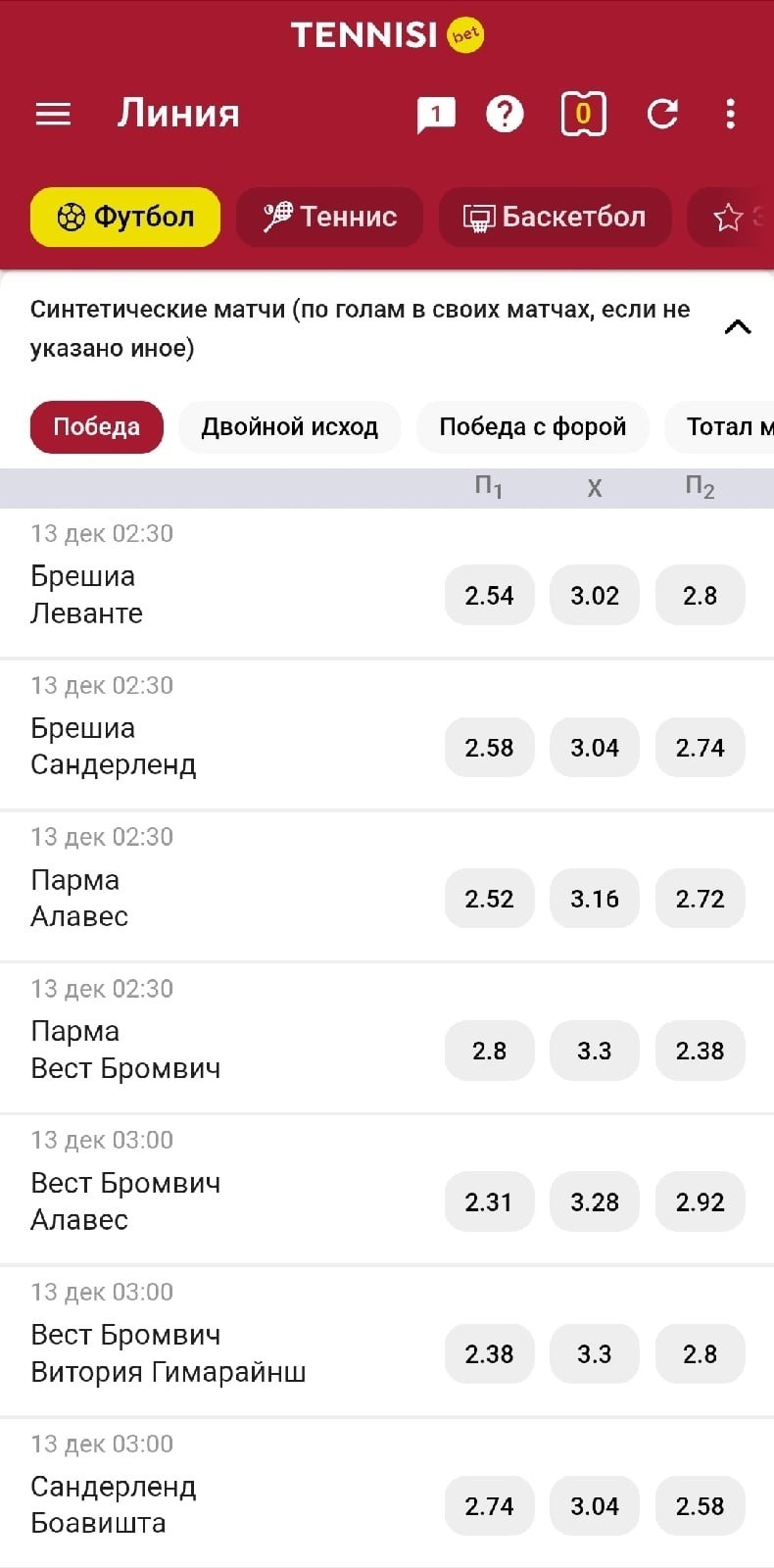
Task: Open the hamburger navigation menu
Action: pos(53,115)
